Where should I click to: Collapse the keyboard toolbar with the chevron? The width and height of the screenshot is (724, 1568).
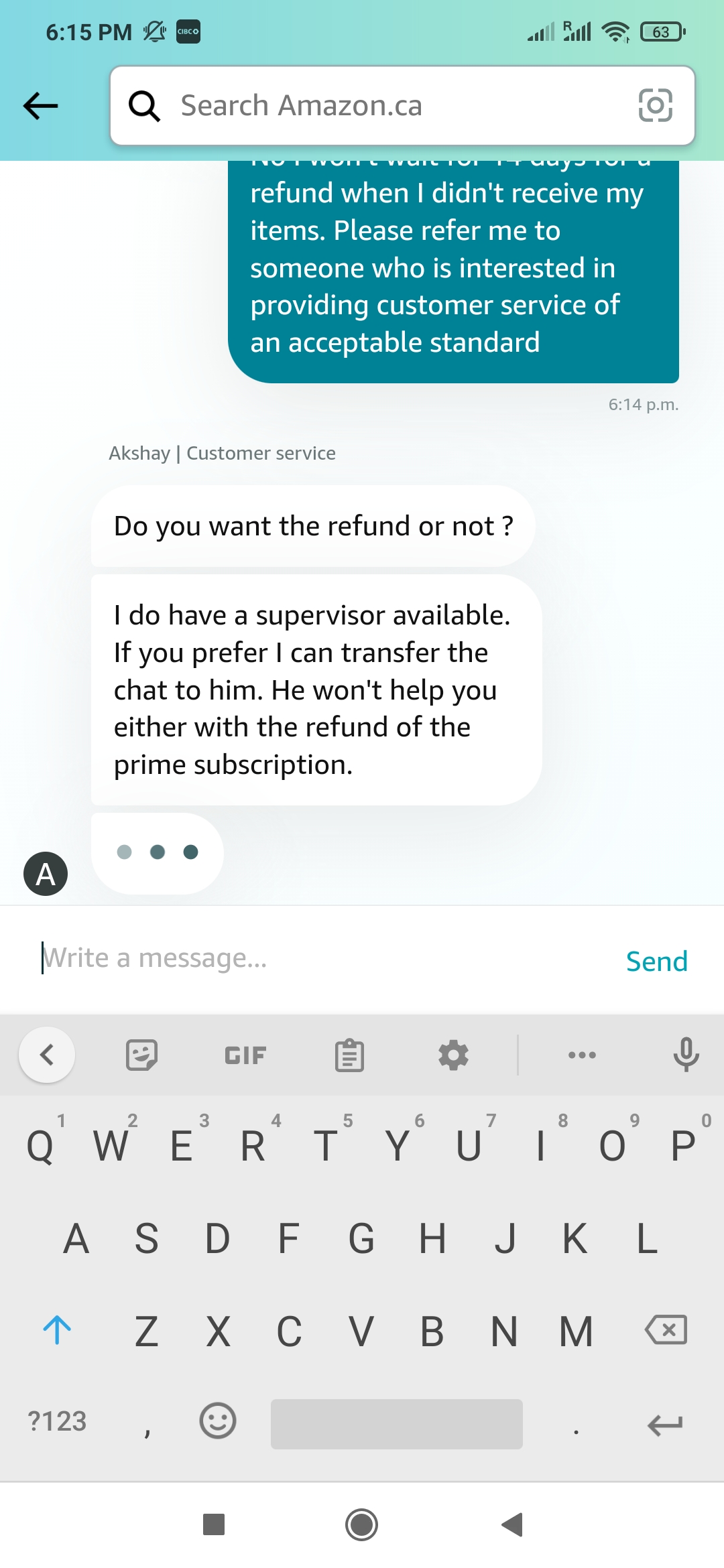47,1055
